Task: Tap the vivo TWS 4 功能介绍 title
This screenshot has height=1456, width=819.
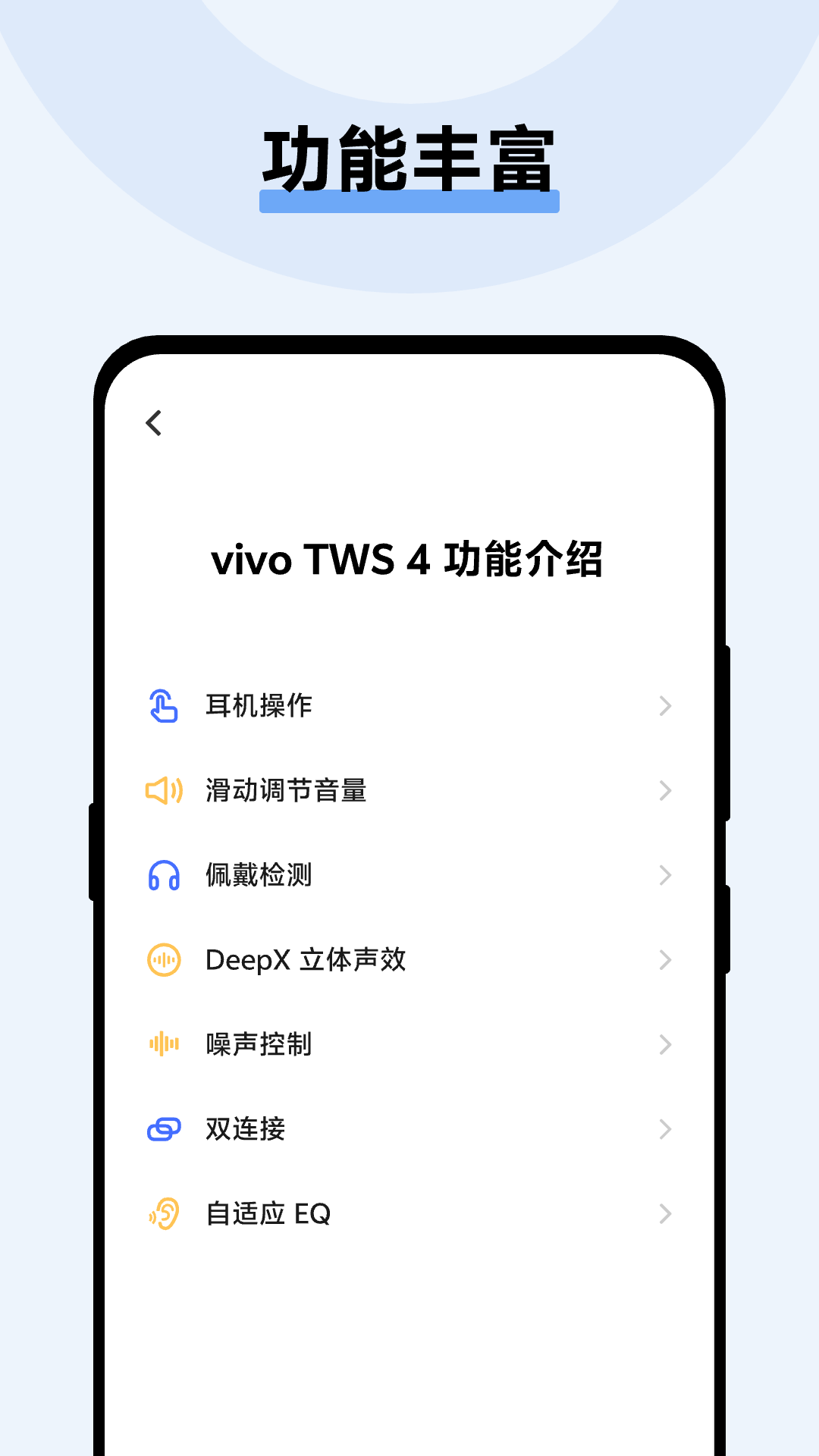Action: pyautogui.click(x=409, y=561)
